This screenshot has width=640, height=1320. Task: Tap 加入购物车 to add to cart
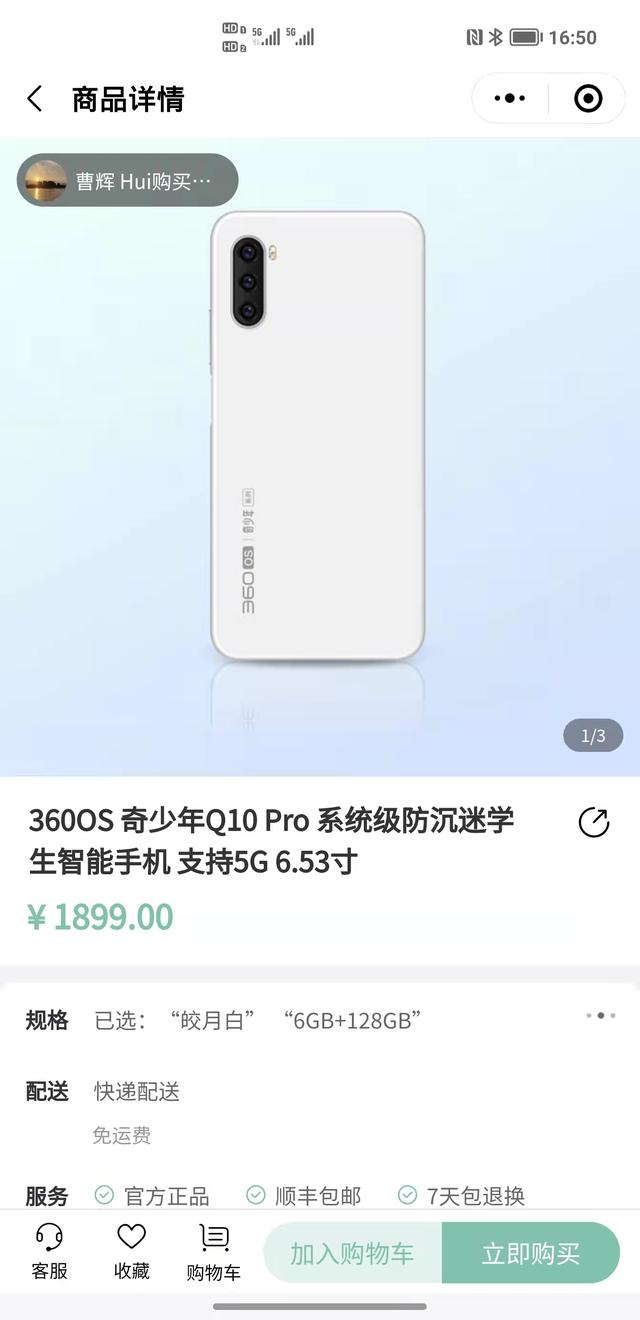pos(352,1253)
